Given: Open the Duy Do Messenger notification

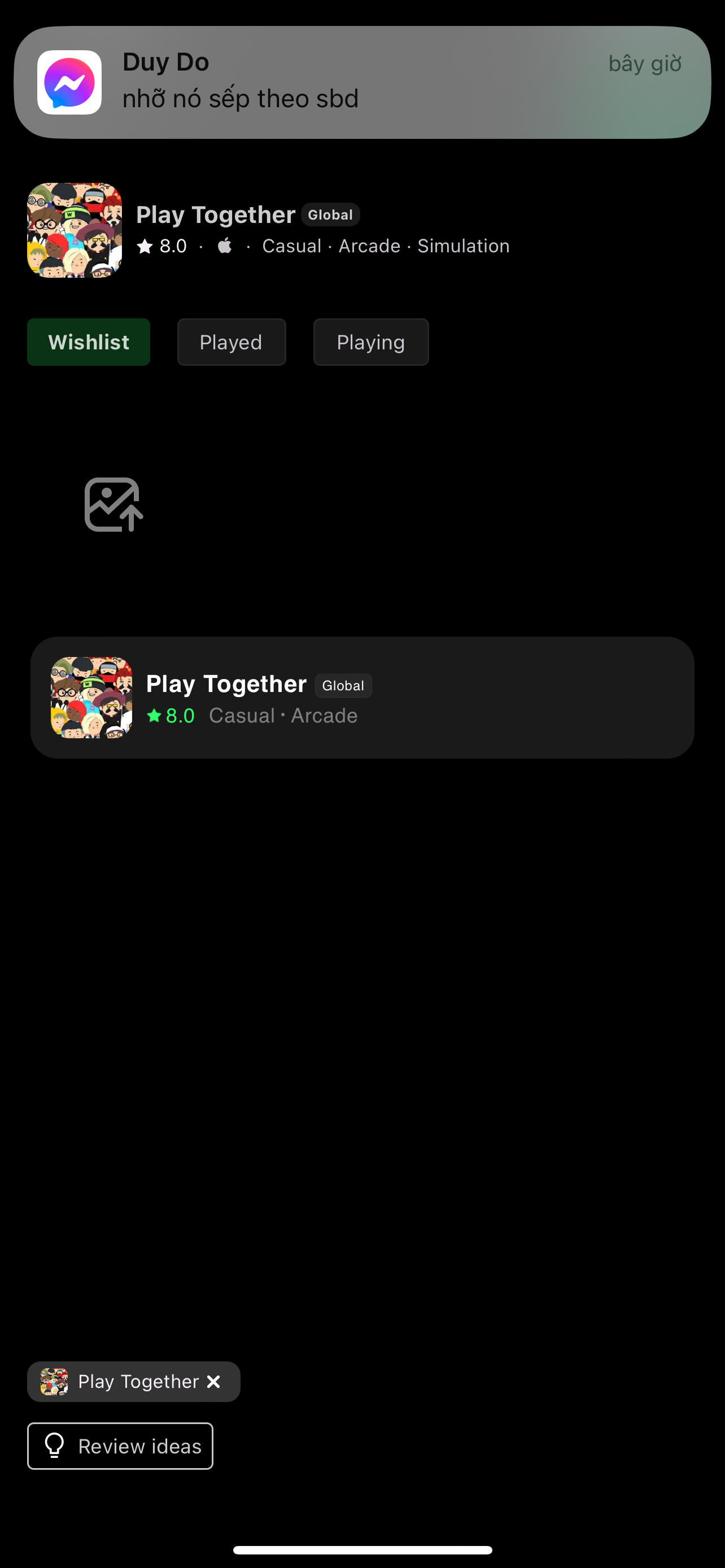Looking at the screenshot, I should click(x=362, y=81).
